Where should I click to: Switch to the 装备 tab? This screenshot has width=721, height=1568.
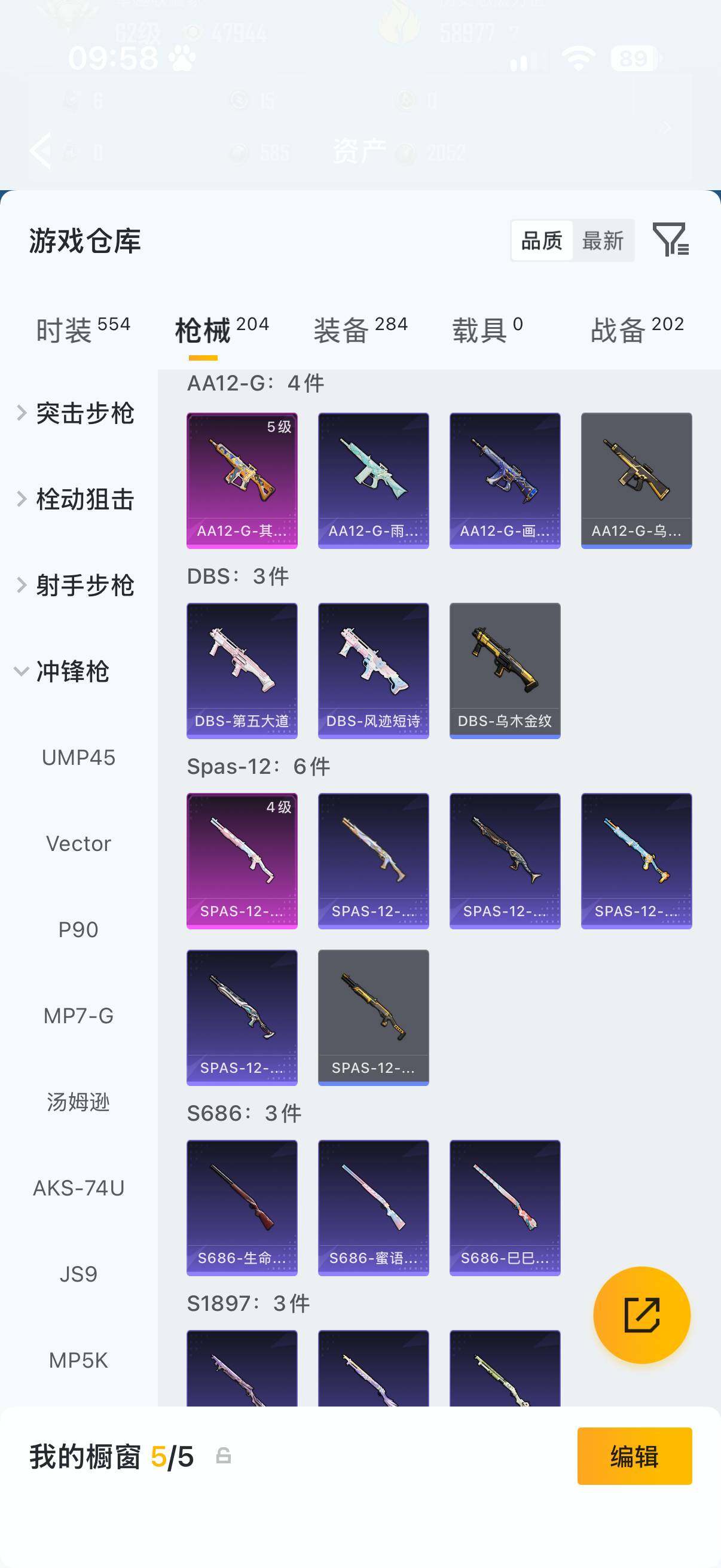click(360, 330)
